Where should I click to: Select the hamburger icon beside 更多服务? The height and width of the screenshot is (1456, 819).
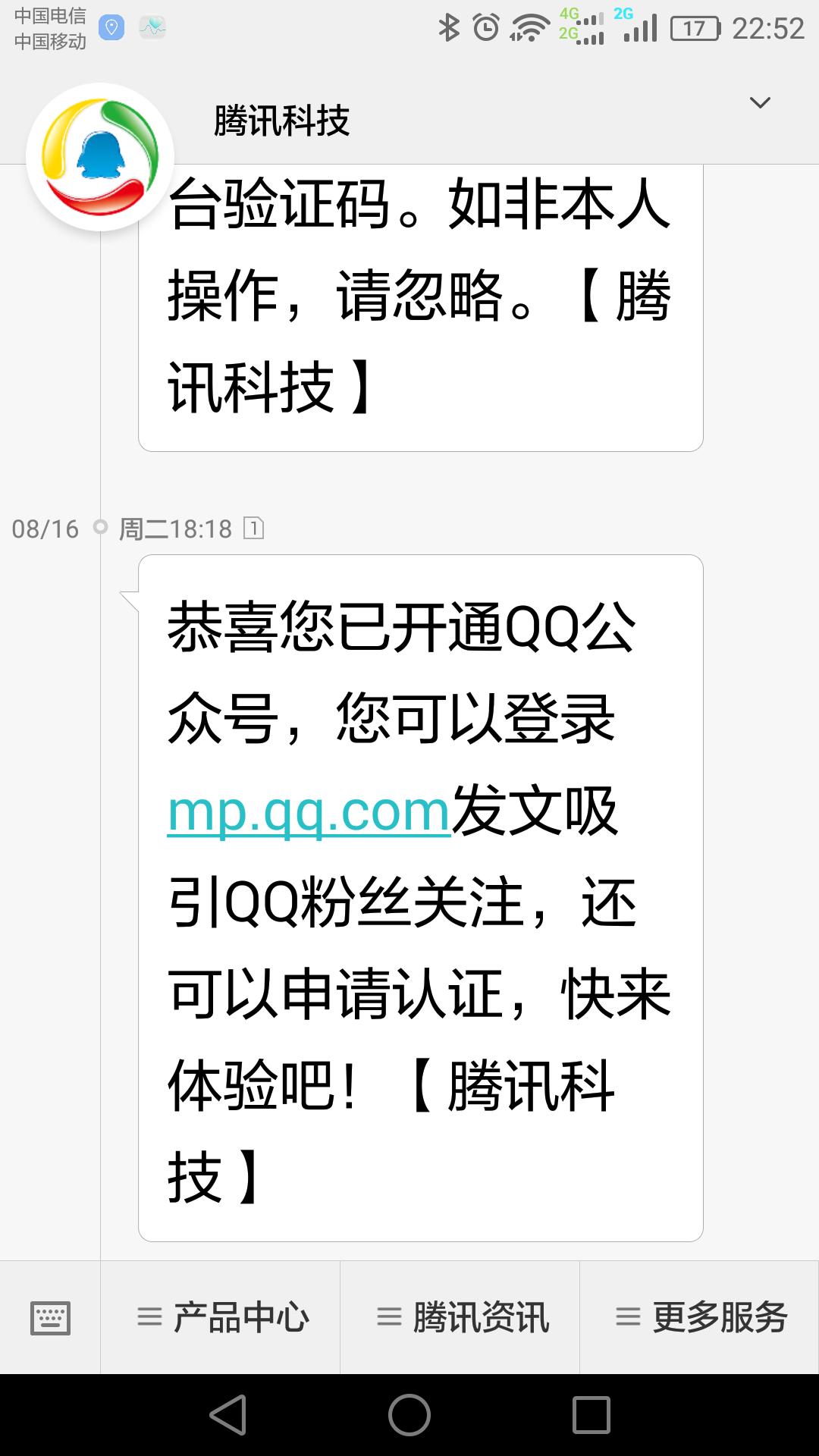627,1317
